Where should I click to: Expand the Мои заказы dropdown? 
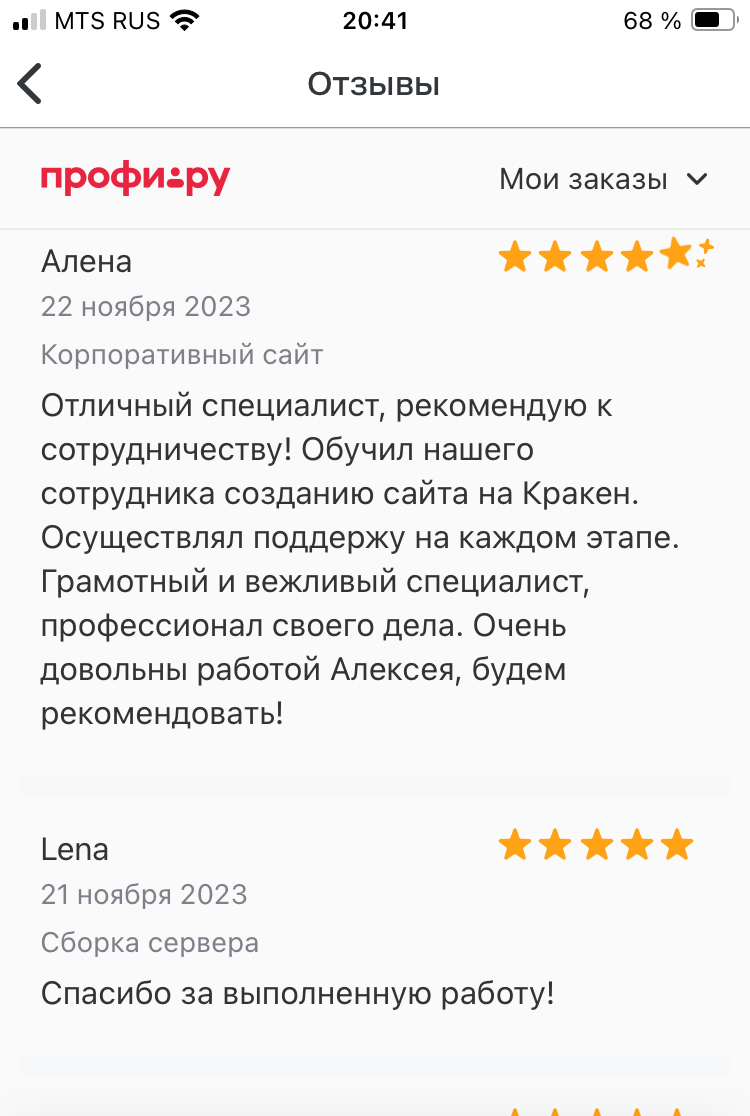pos(603,179)
